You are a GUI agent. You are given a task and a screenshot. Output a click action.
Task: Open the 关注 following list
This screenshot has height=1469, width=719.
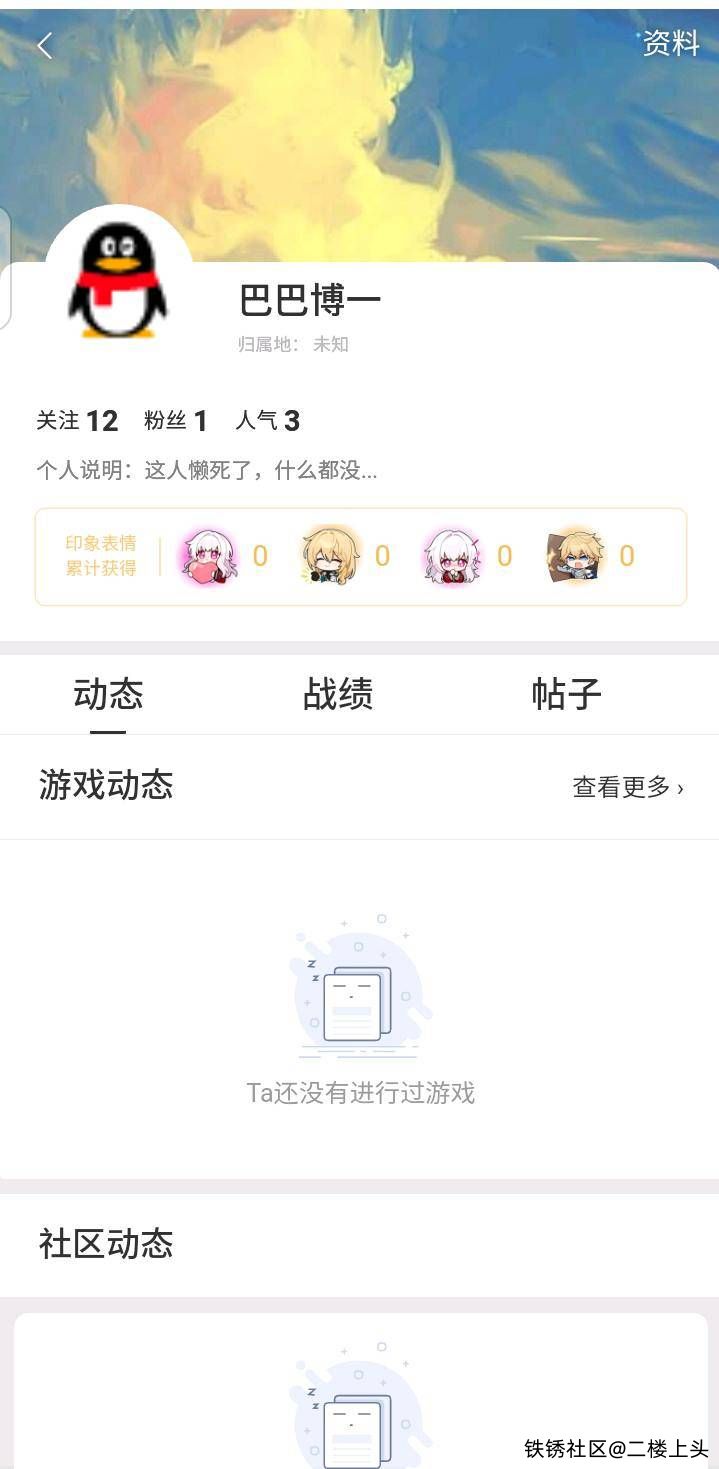tap(77, 421)
